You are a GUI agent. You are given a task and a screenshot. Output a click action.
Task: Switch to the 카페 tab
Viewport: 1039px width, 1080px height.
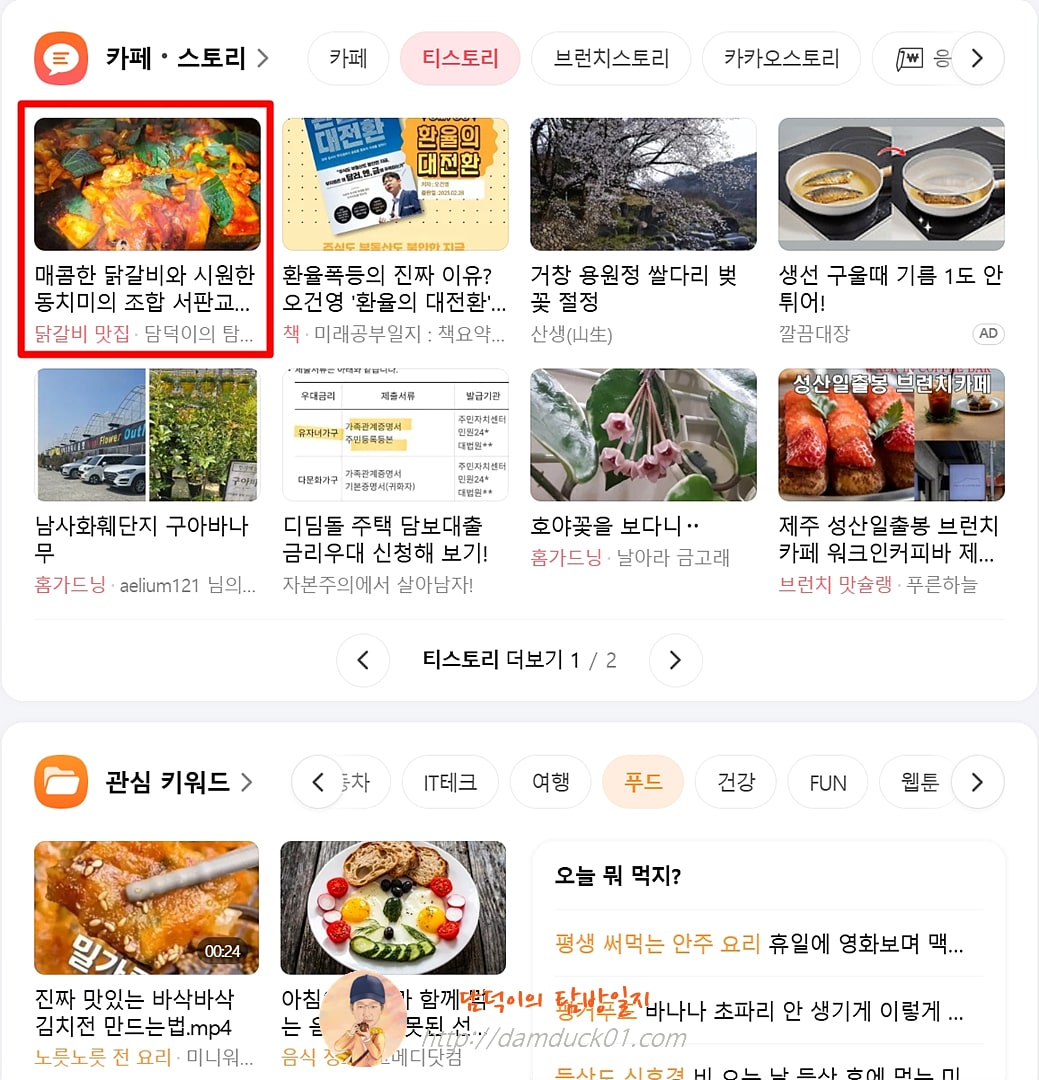coord(347,58)
